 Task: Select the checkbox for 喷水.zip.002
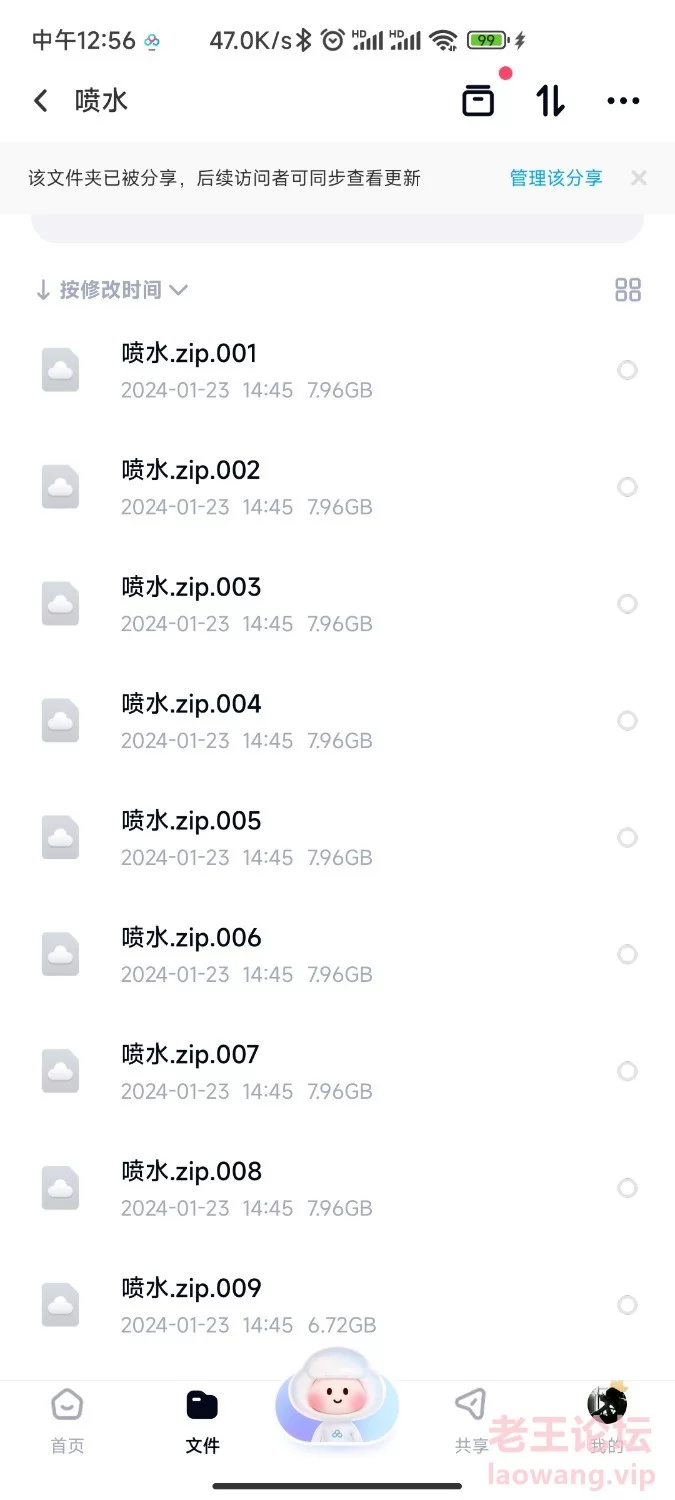627,487
